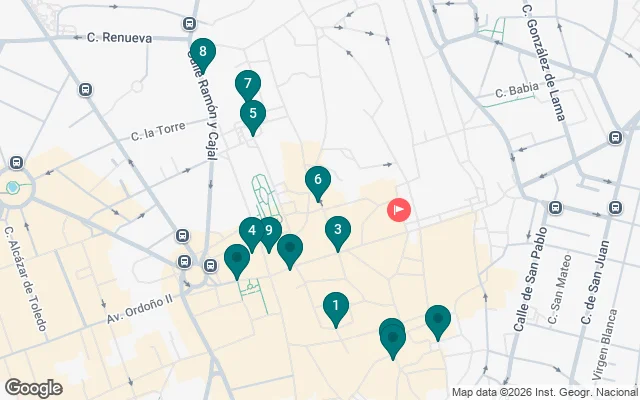Open map pin number 4
The width and height of the screenshot is (640, 400).
point(251,232)
